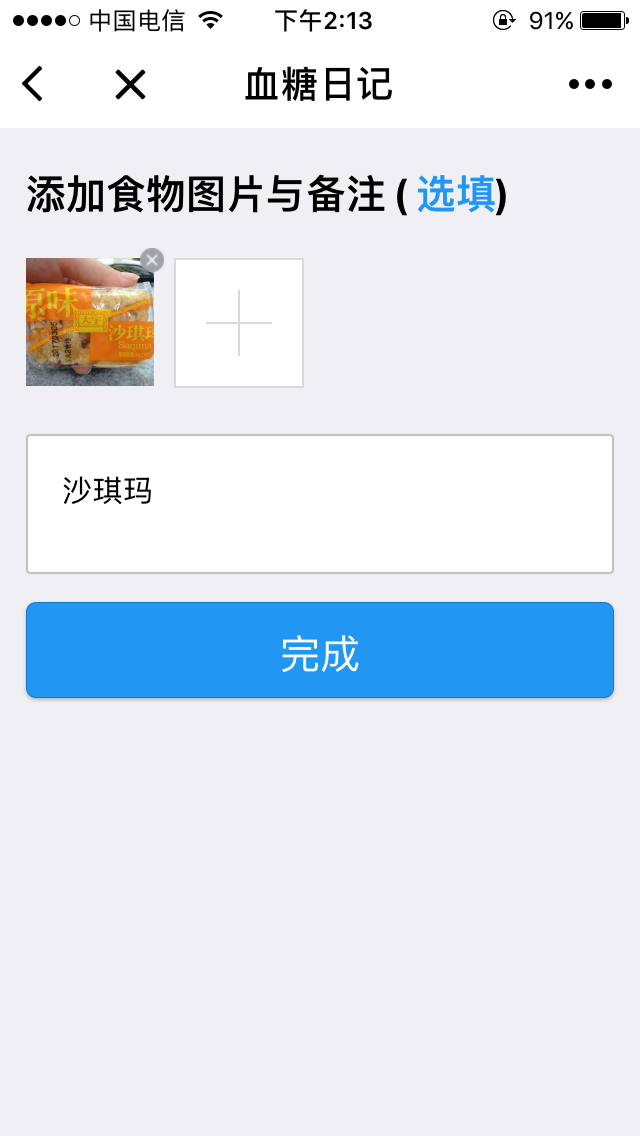Tap the blue 完成 button

(x=320, y=650)
